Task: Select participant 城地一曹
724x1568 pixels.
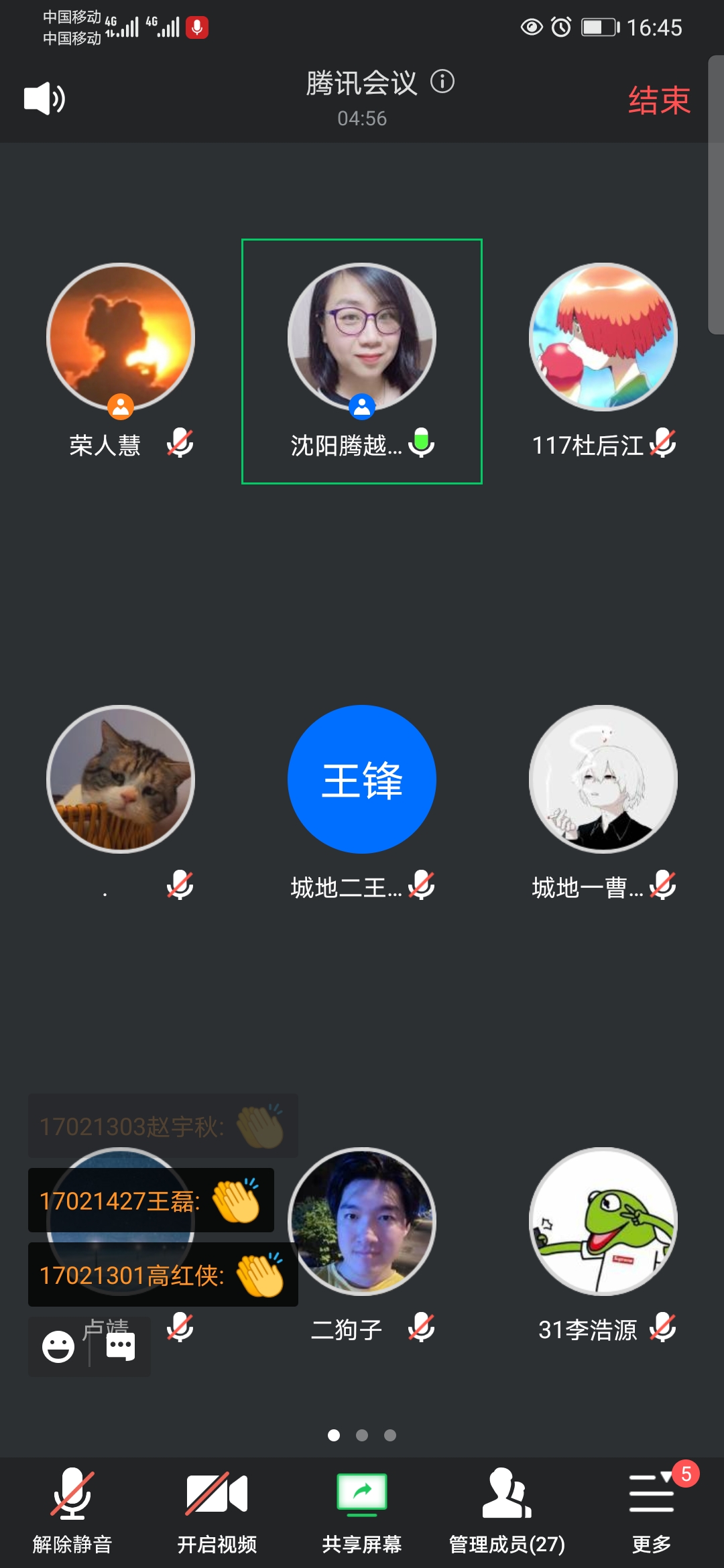Action: [603, 779]
